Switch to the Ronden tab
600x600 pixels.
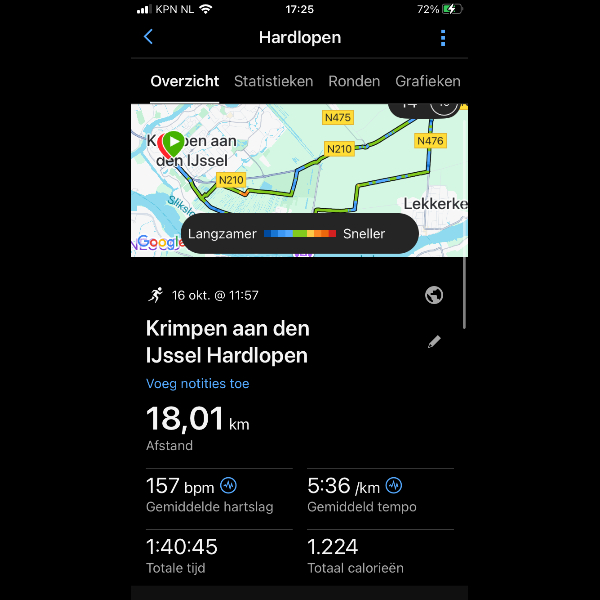tap(354, 81)
